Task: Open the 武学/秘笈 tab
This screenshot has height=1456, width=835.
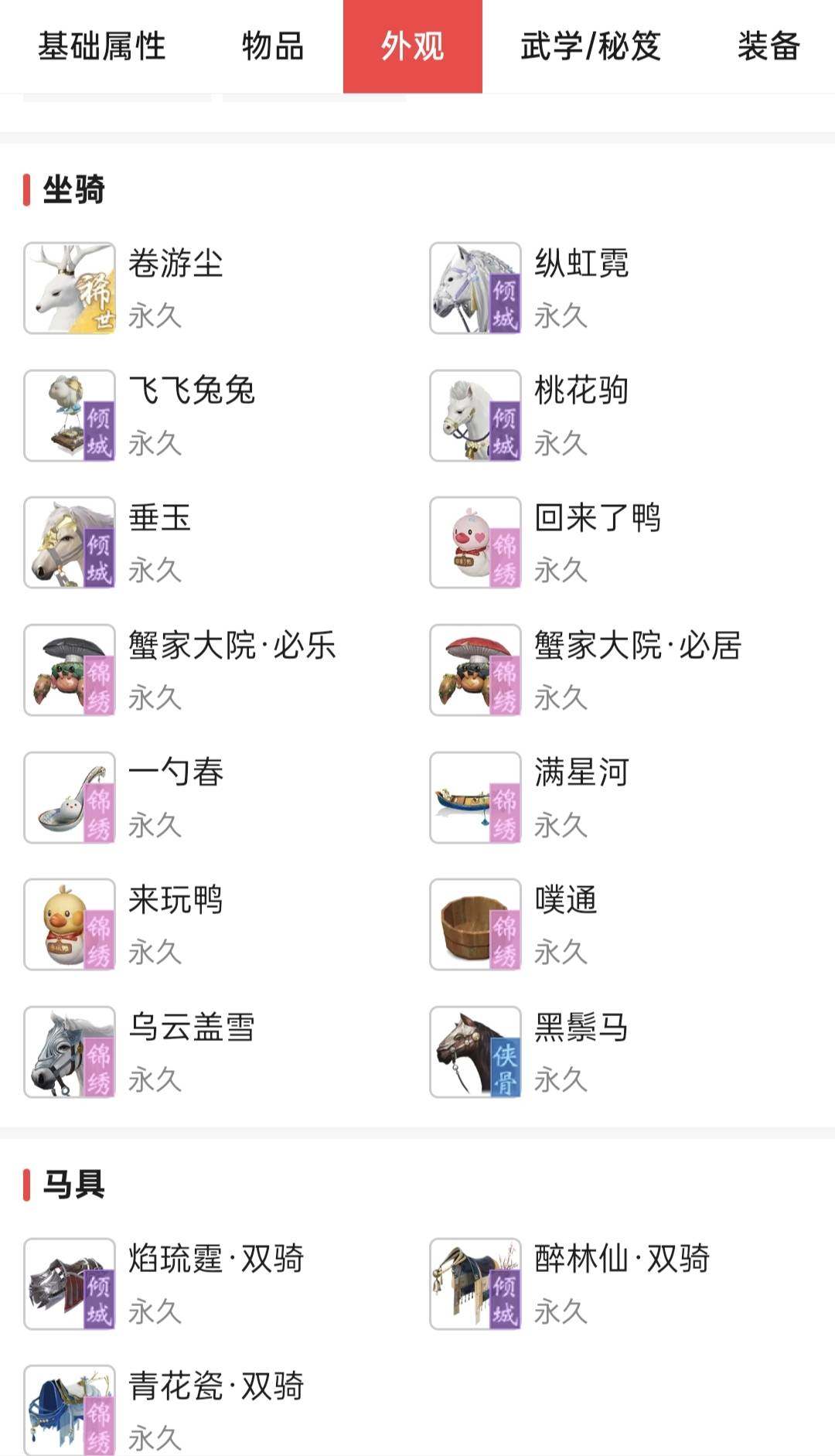Action: (589, 48)
